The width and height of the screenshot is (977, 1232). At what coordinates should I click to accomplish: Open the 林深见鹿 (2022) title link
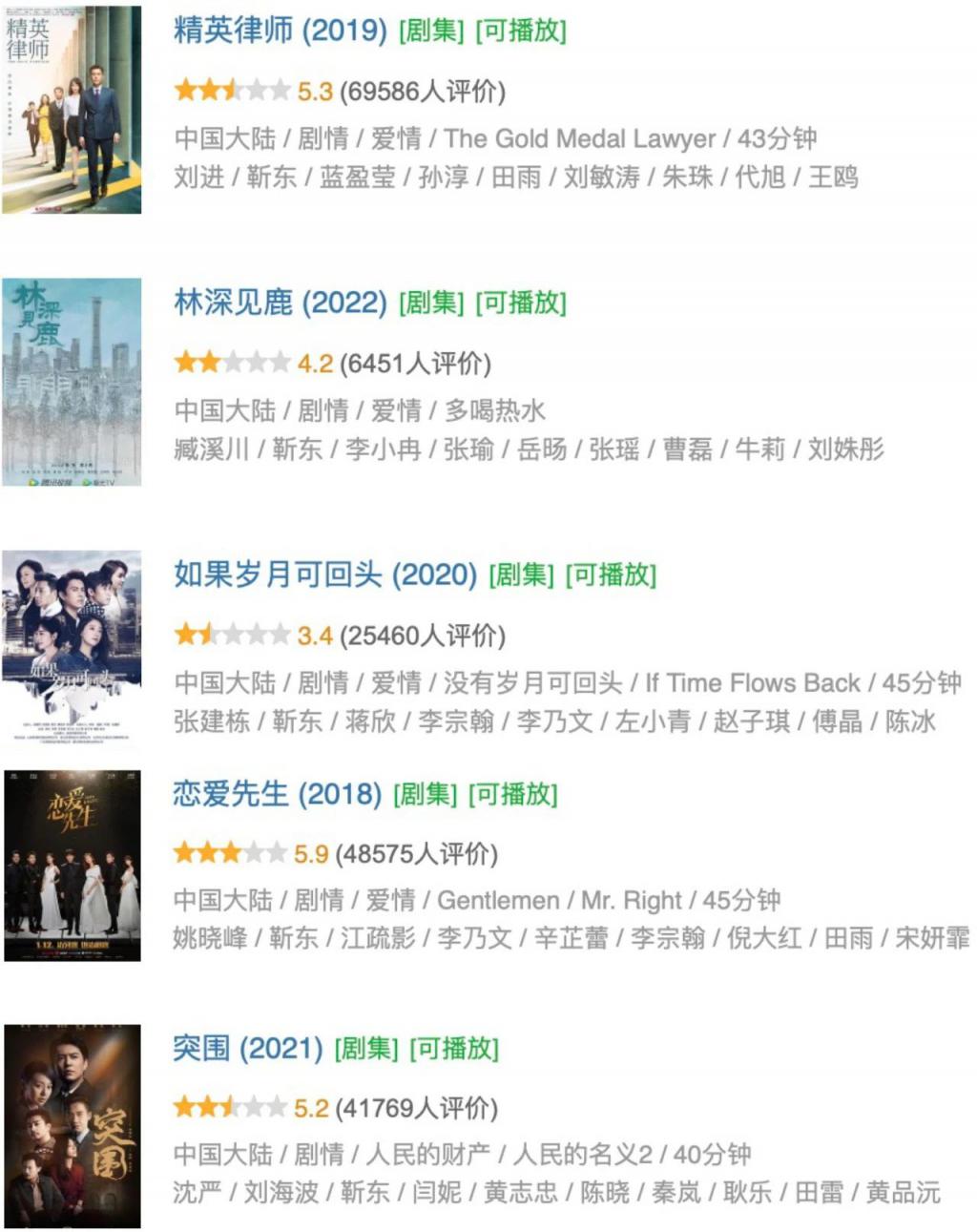click(280, 303)
